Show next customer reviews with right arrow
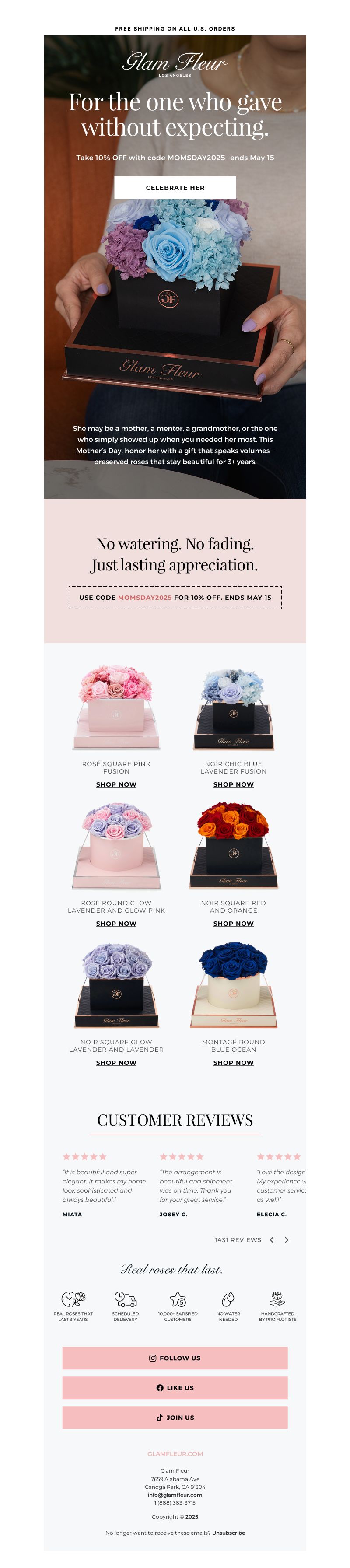Screen dimensions: 350x1568 pos(286,1240)
